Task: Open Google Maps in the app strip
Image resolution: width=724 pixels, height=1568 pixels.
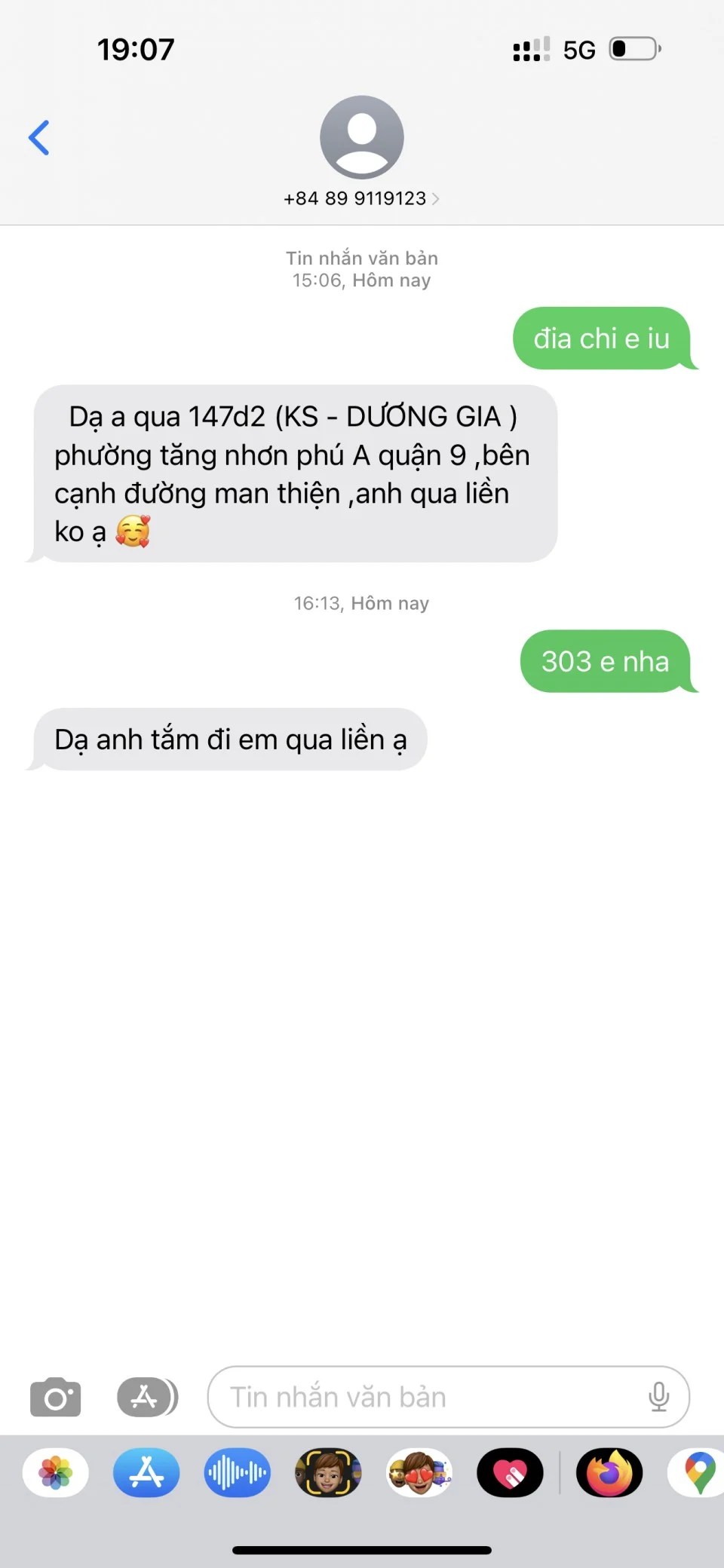Action: click(x=699, y=1472)
